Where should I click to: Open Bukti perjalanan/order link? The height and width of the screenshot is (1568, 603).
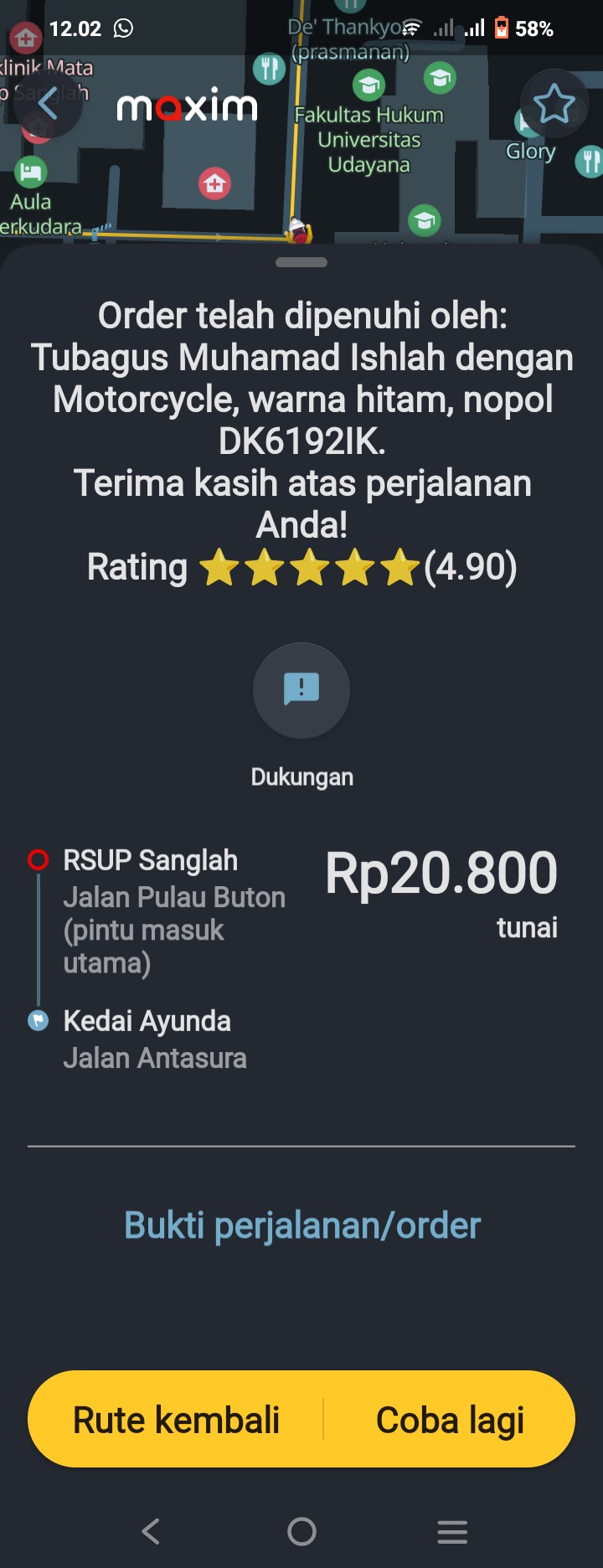(301, 1225)
